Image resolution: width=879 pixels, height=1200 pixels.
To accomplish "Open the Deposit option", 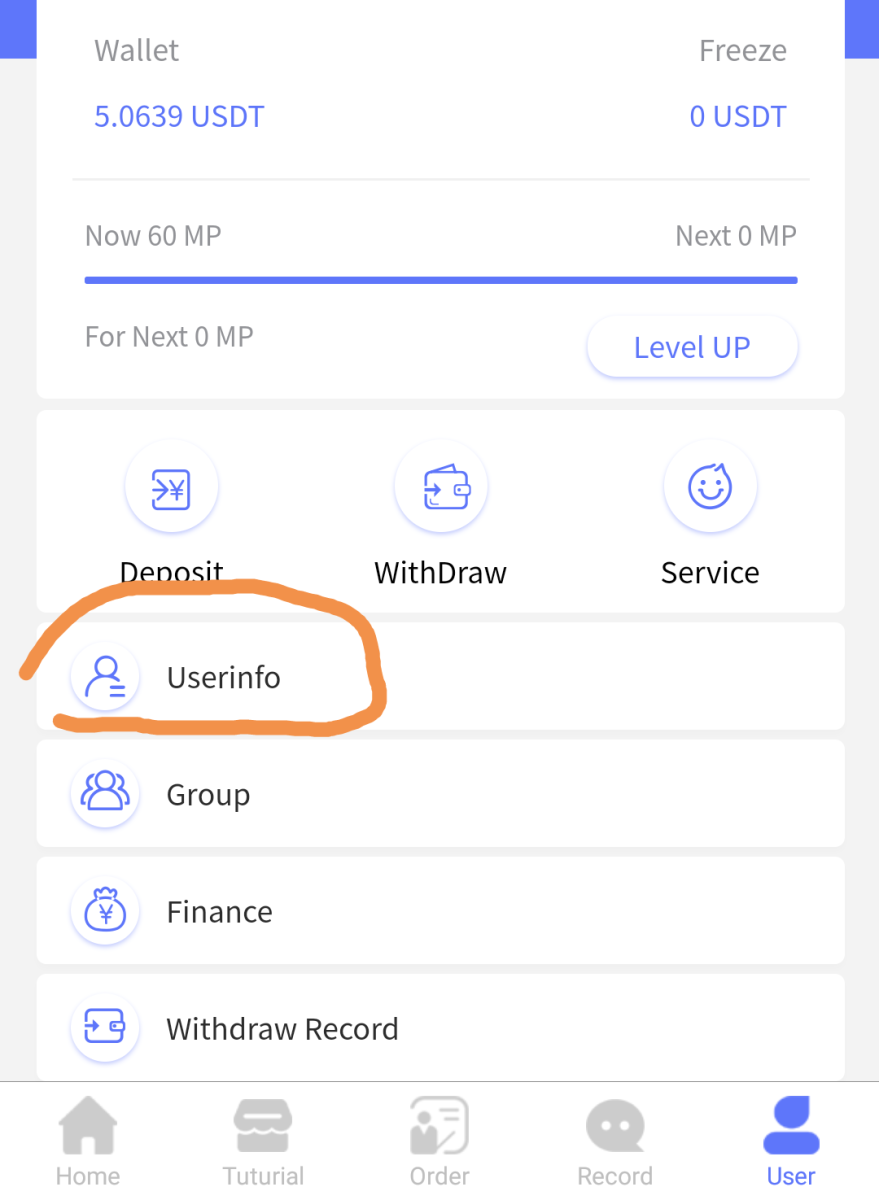I will click(171, 490).
